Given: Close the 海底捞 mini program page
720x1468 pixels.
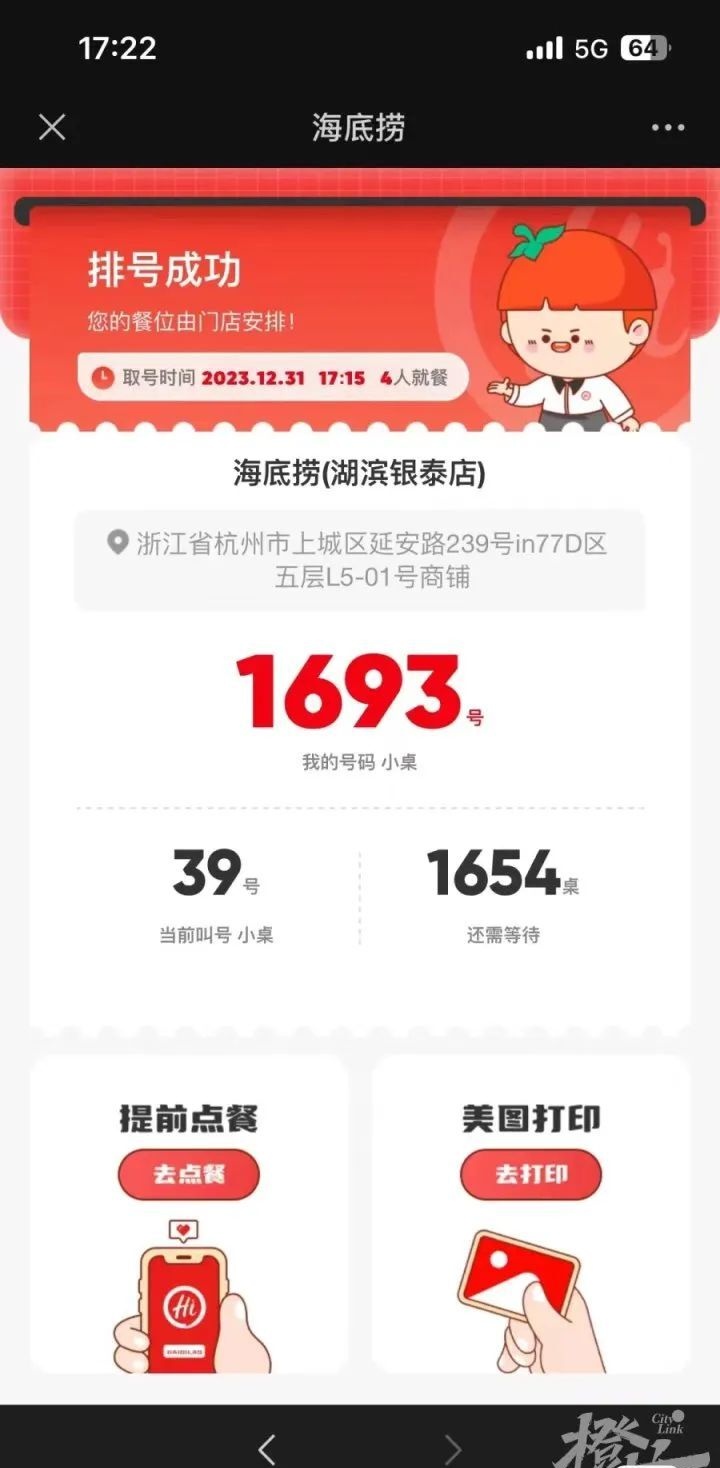Looking at the screenshot, I should [x=52, y=127].
